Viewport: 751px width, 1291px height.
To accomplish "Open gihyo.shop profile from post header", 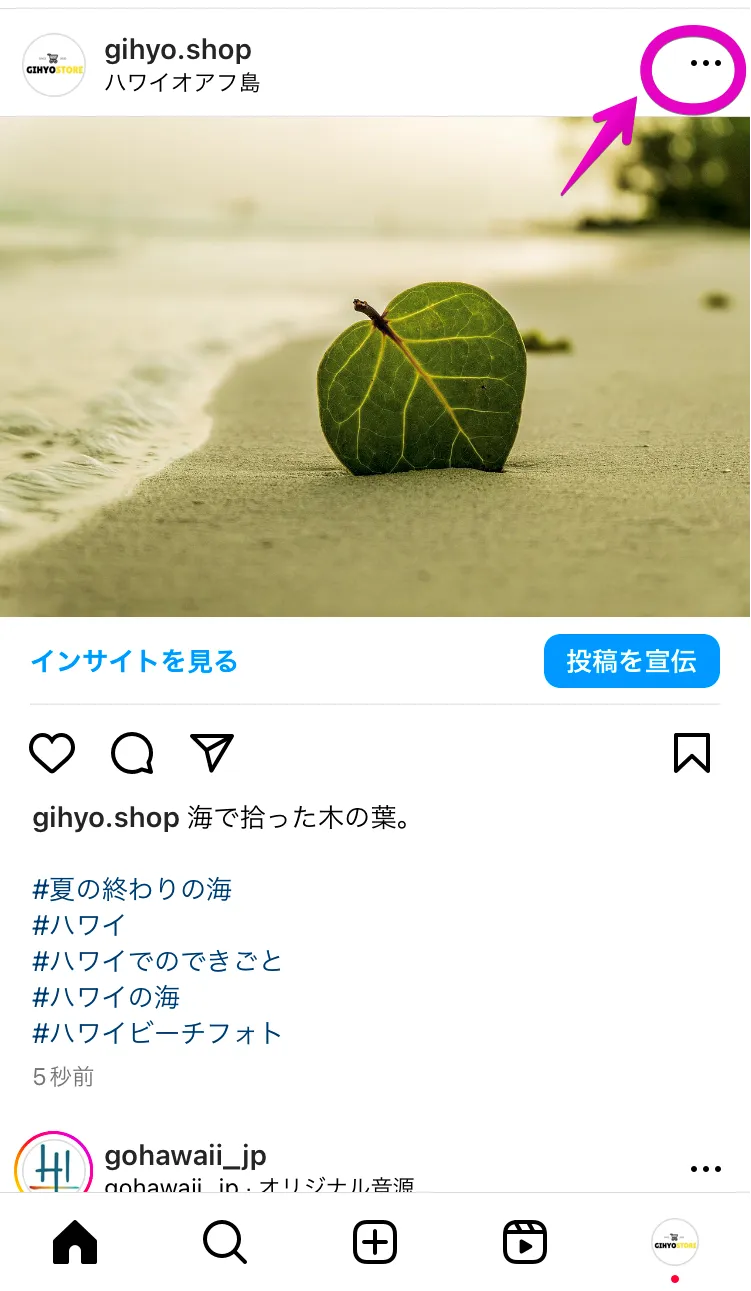I will pyautogui.click(x=178, y=49).
